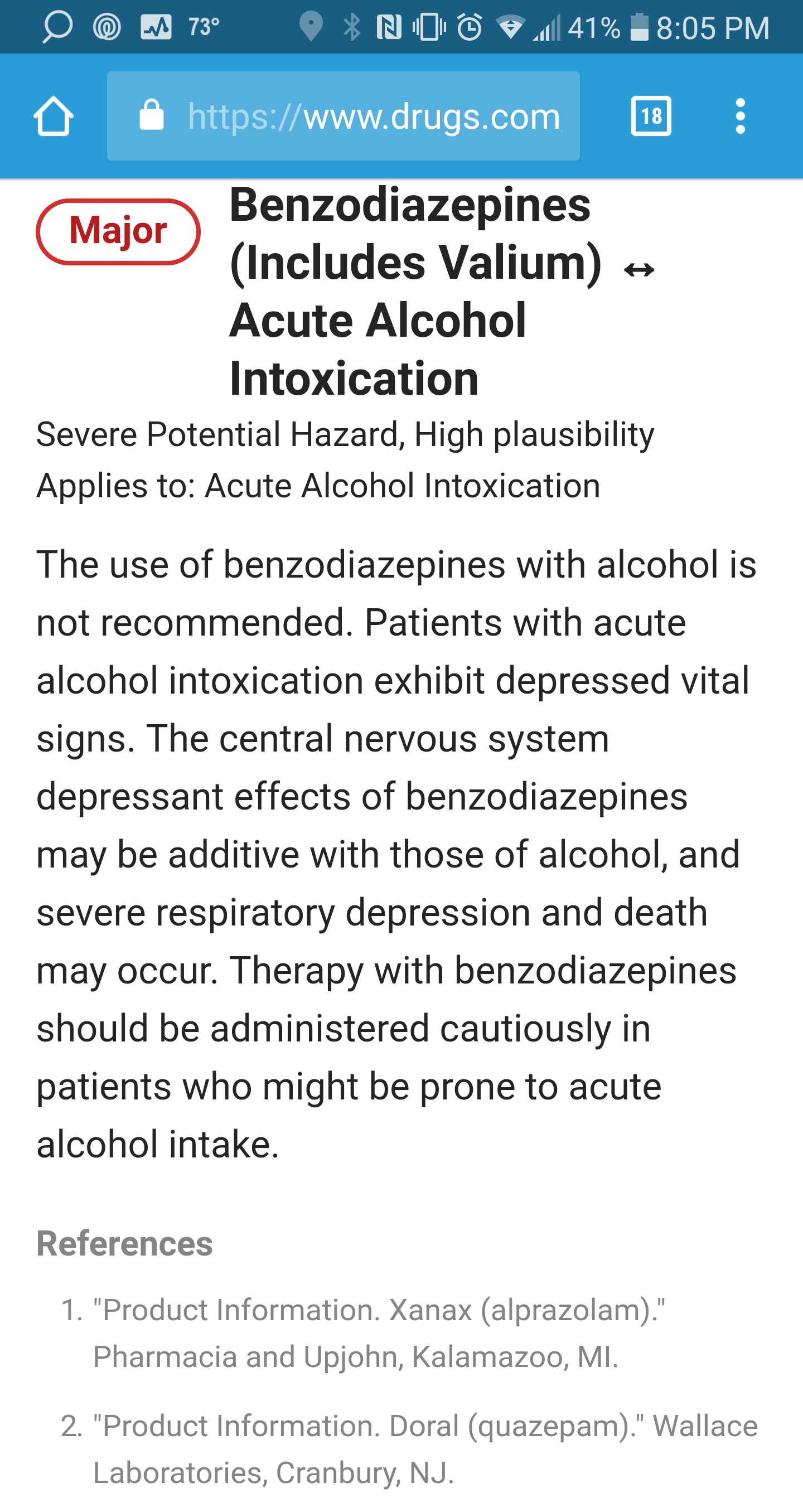Go to the browser home page
The width and height of the screenshot is (803, 1512).
point(54,116)
